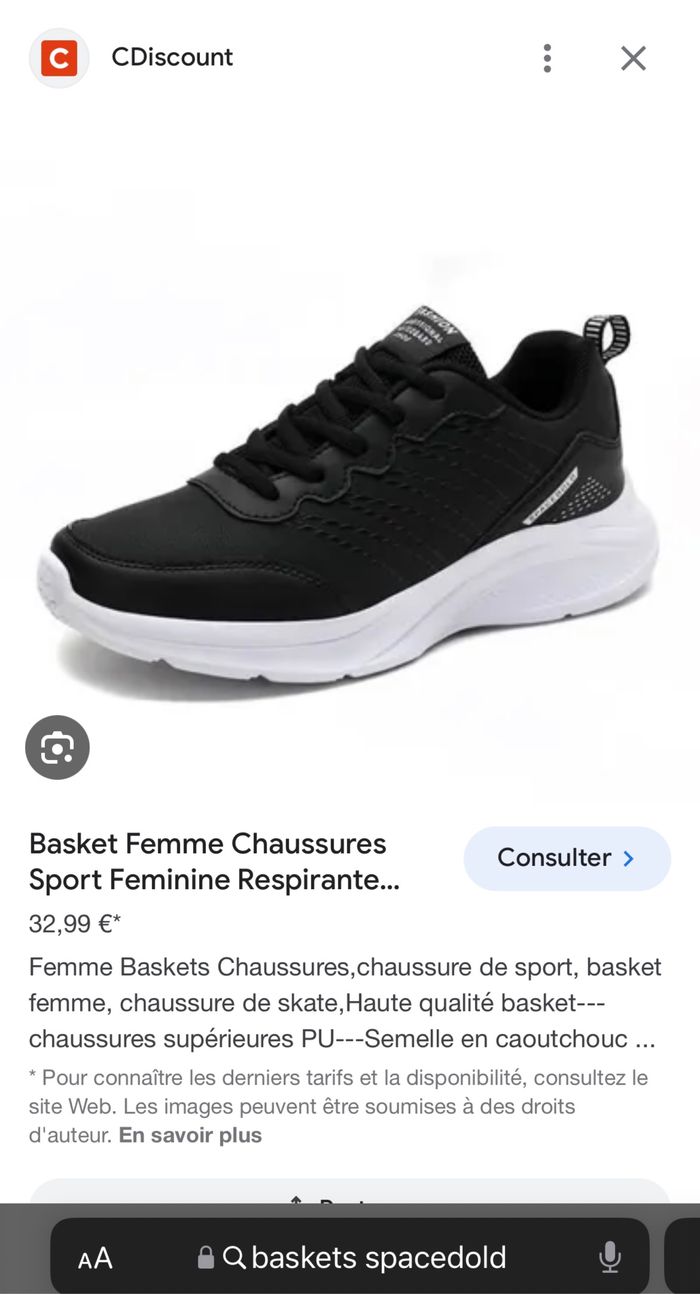Open the AA page settings menu

95,1258
